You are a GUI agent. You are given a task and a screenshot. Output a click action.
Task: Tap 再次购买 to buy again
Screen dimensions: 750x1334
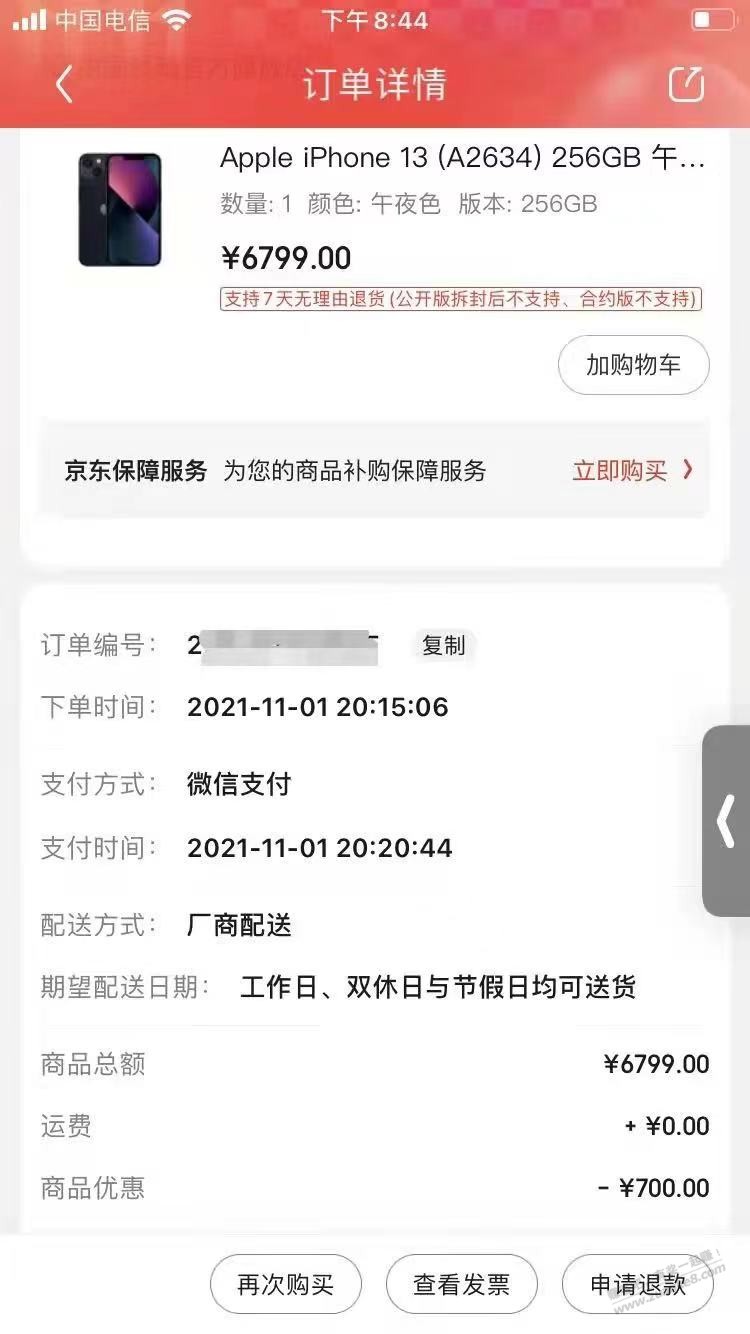pyautogui.click(x=285, y=1284)
